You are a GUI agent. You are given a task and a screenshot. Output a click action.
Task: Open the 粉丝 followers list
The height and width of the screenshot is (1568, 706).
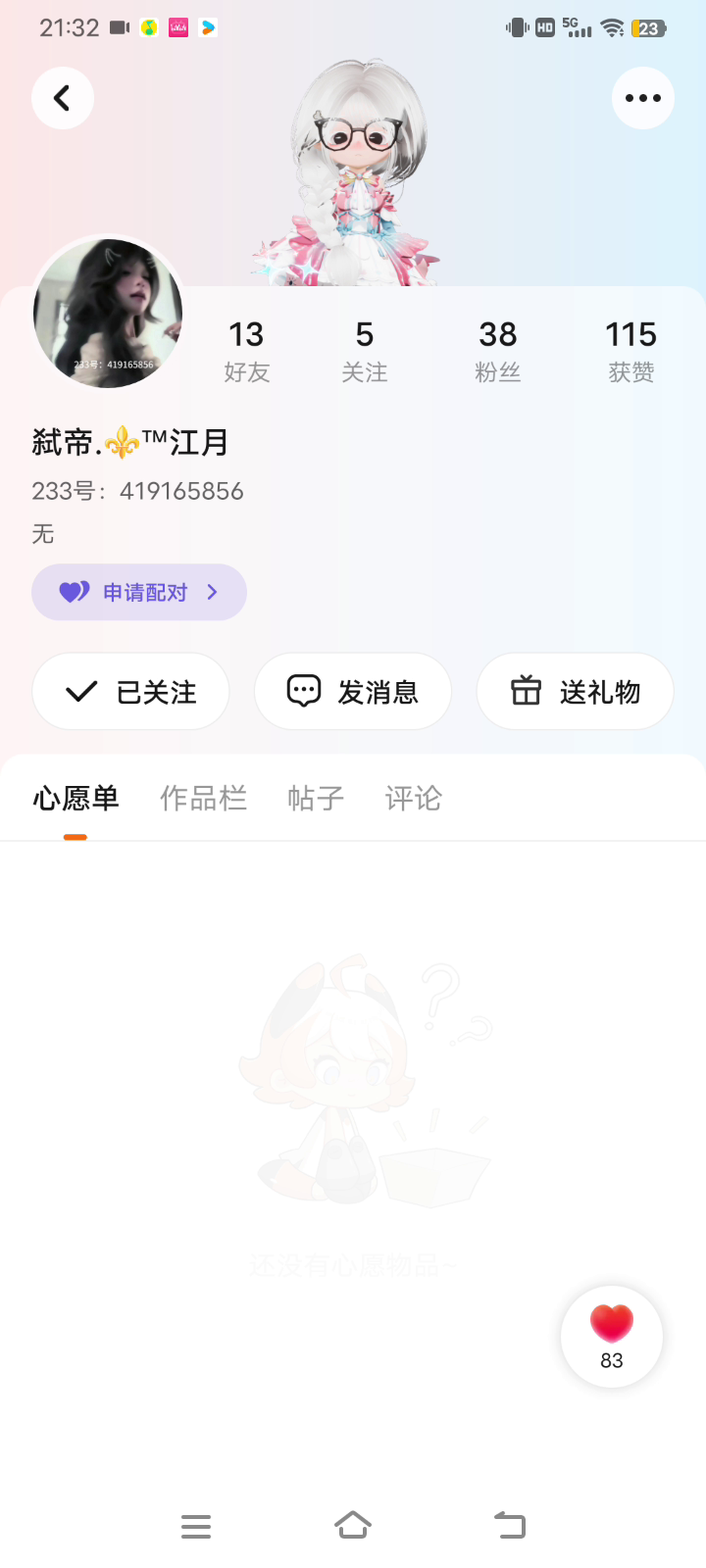(497, 350)
